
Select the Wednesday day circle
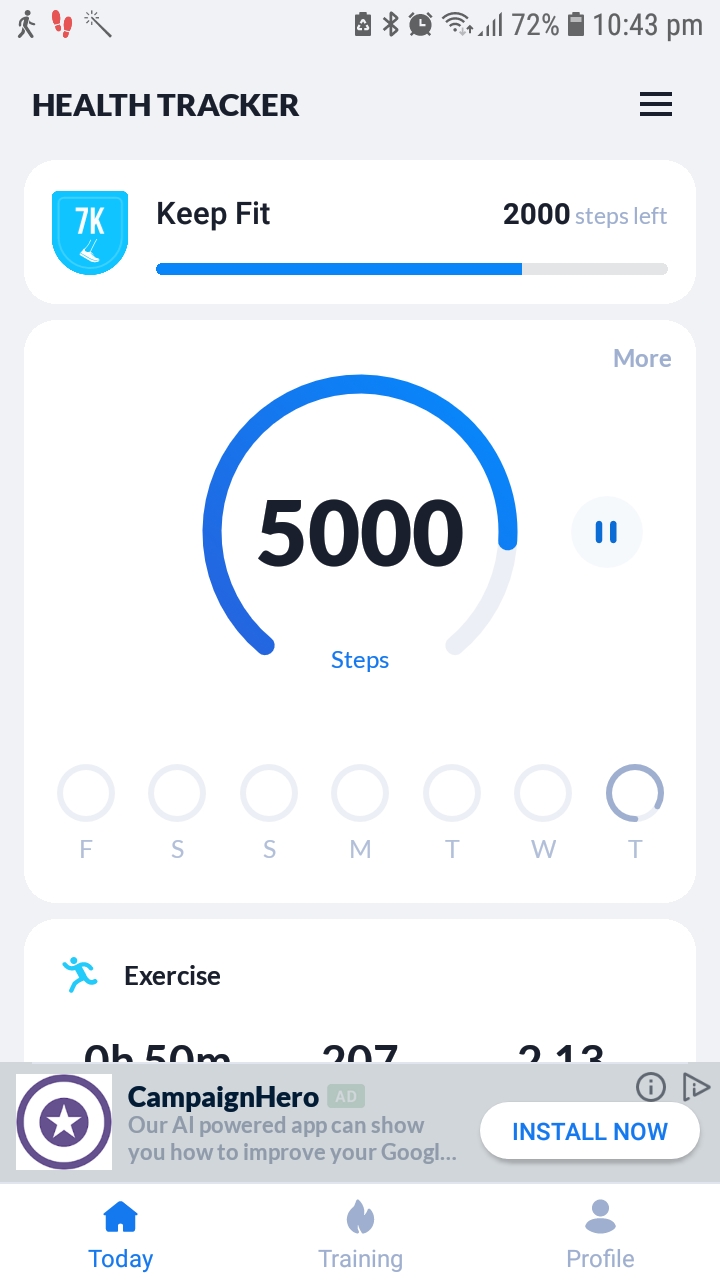point(543,793)
